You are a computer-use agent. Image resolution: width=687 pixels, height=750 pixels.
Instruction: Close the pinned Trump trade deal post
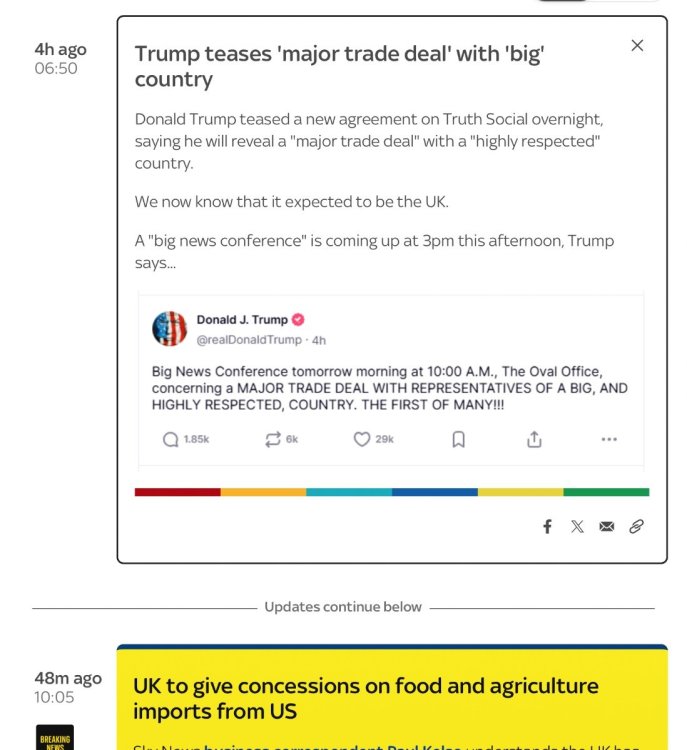click(x=637, y=45)
